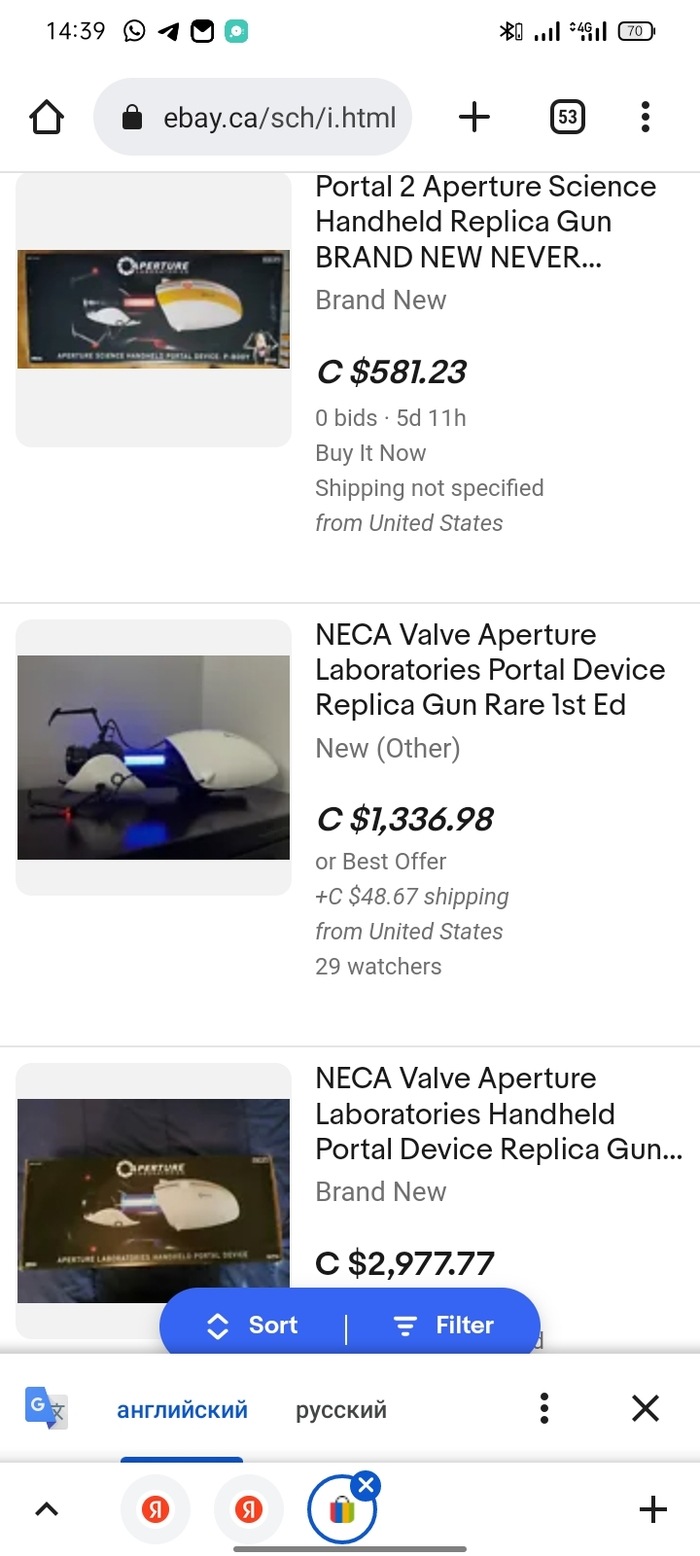The height and width of the screenshot is (1556, 700).
Task: Open the Replica Gun Rare 1st Ed listing
Action: [x=489, y=670]
